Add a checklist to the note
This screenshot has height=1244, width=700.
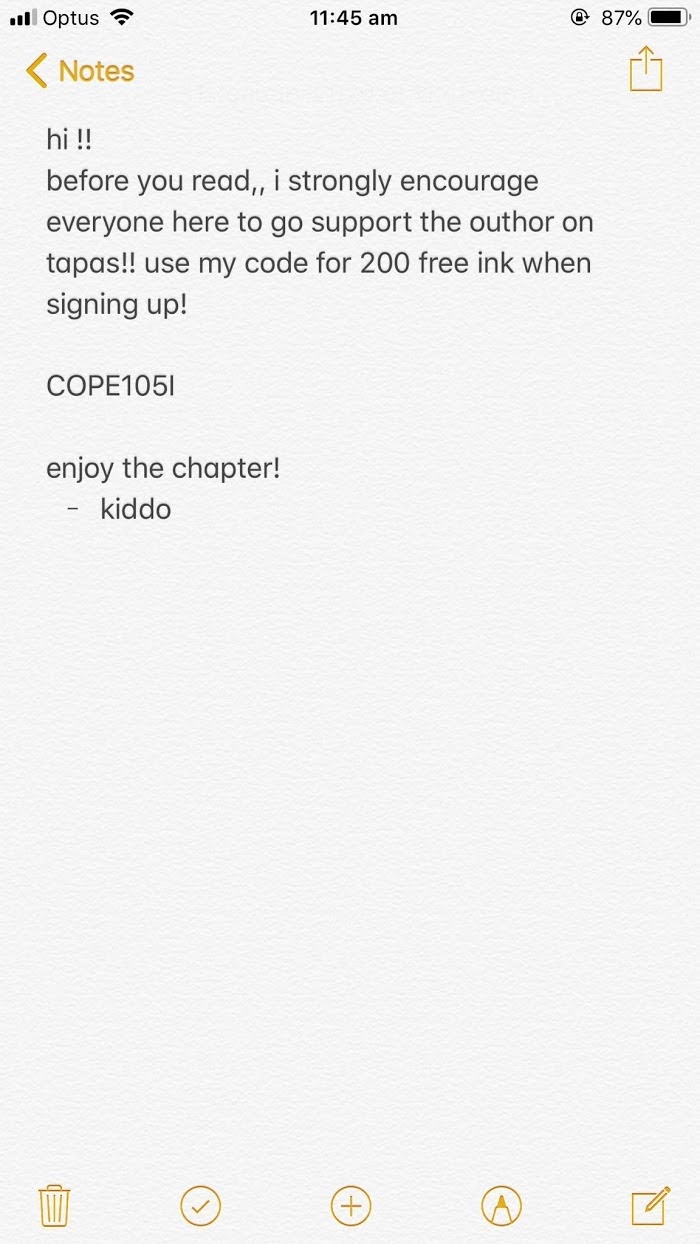click(200, 1205)
